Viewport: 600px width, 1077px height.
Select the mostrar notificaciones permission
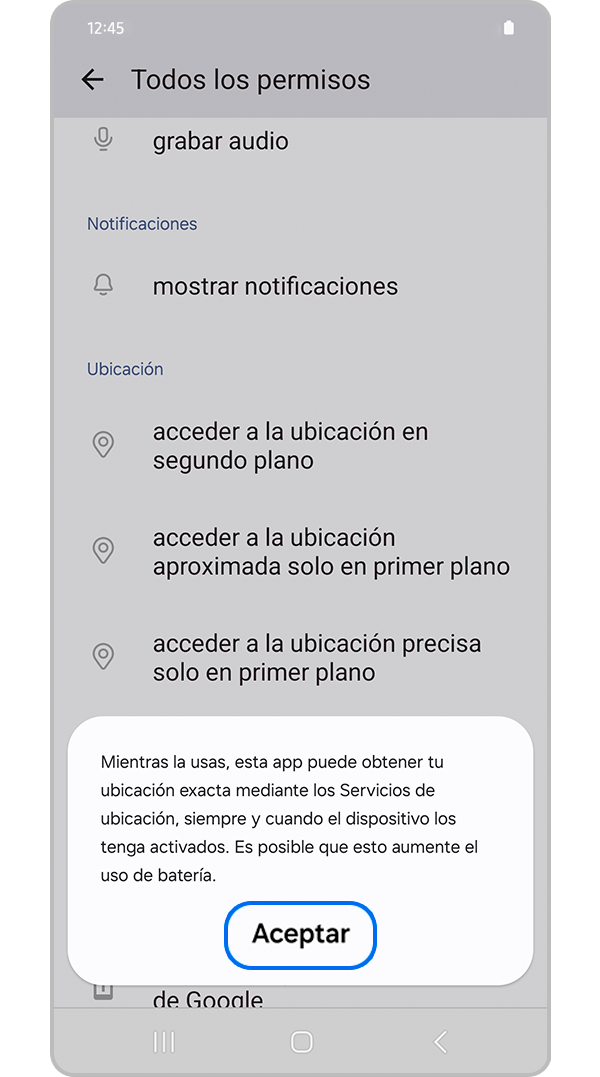pos(275,286)
